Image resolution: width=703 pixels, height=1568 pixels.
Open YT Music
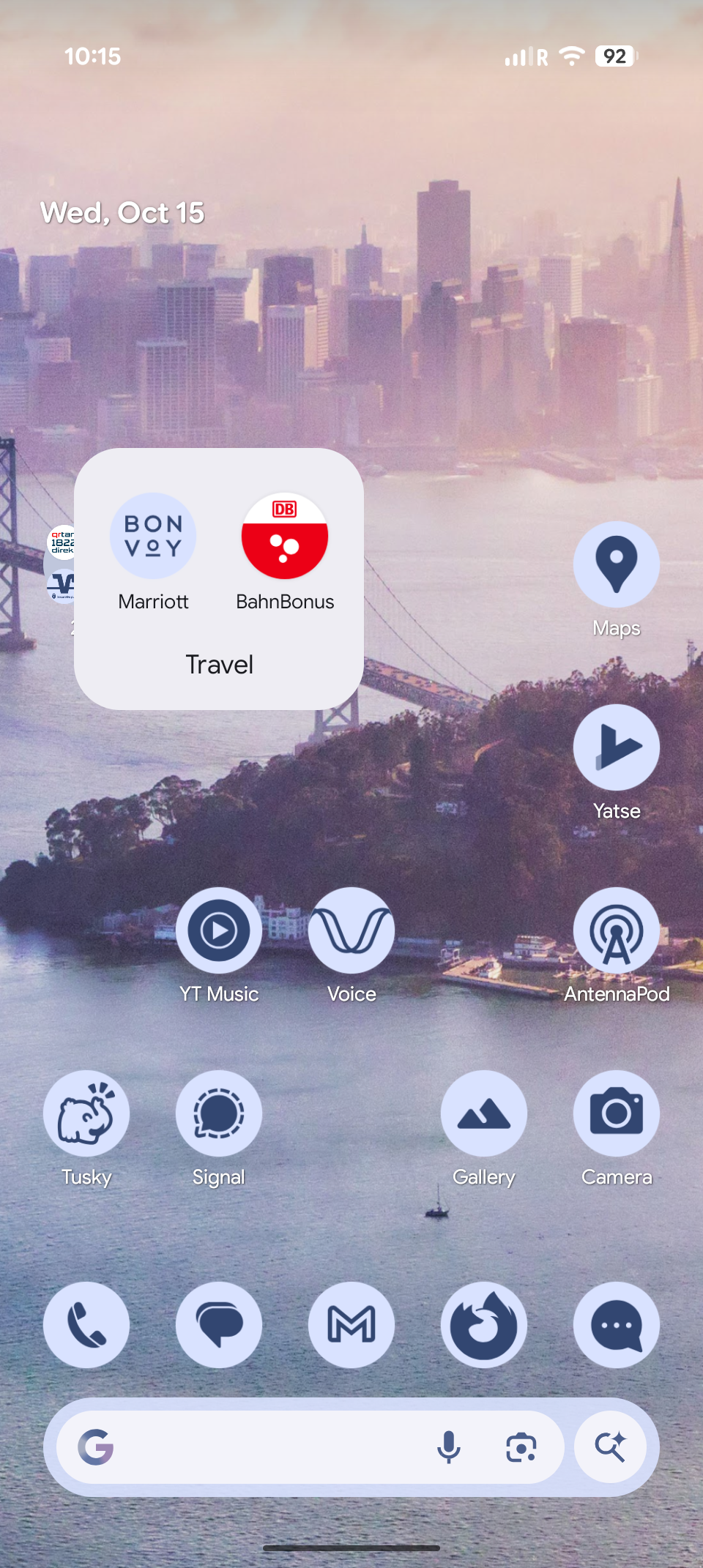[x=219, y=930]
